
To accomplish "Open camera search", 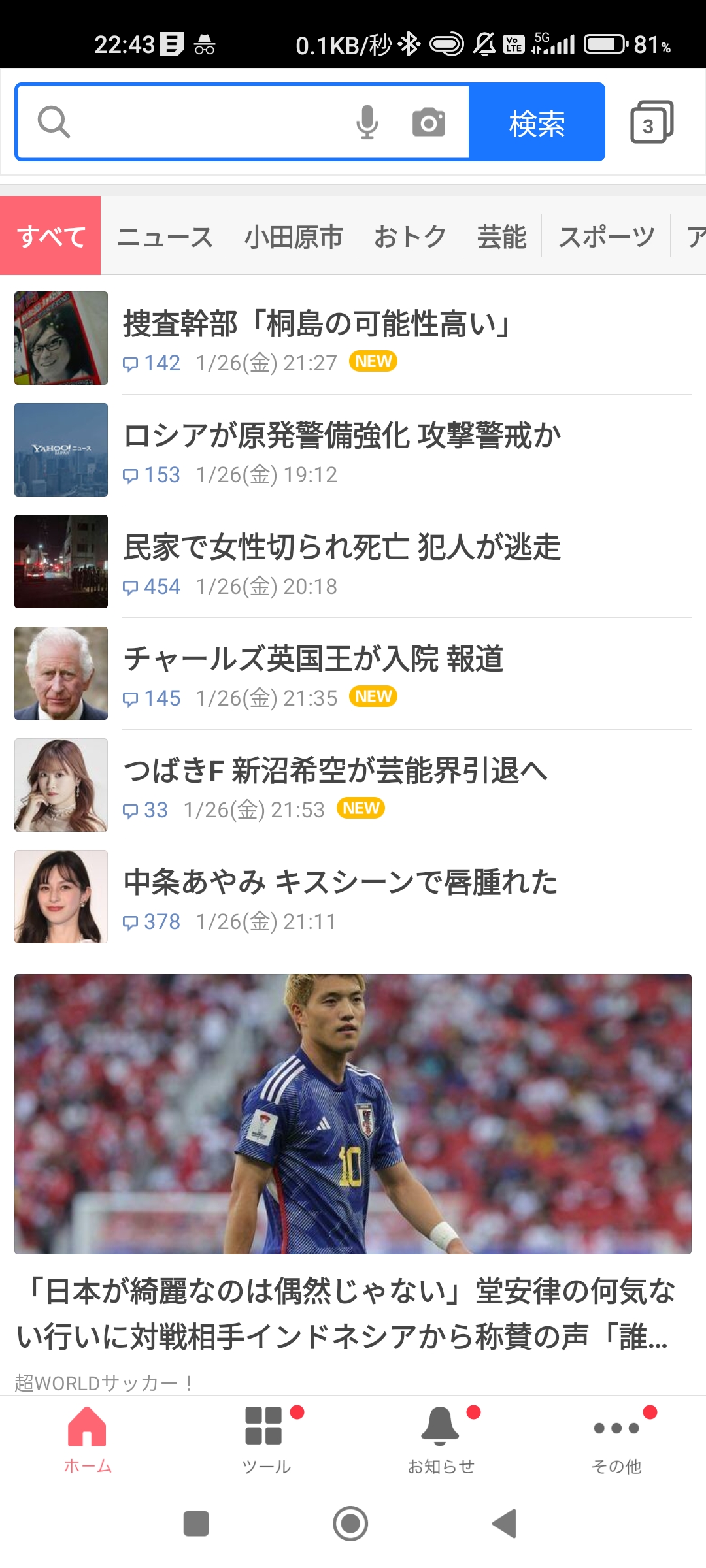I will point(429,122).
